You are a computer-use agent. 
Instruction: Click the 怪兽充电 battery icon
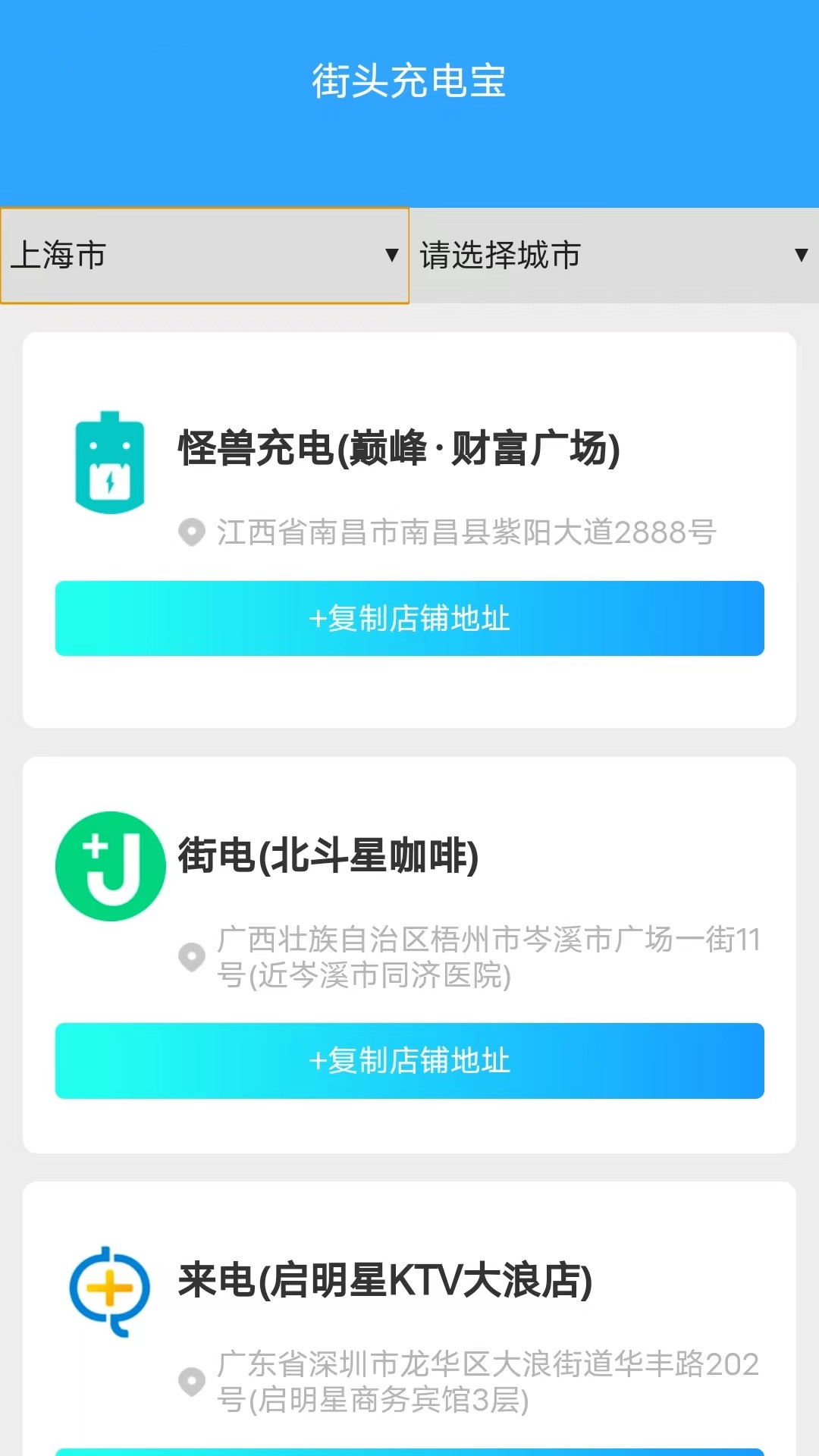coord(111,461)
